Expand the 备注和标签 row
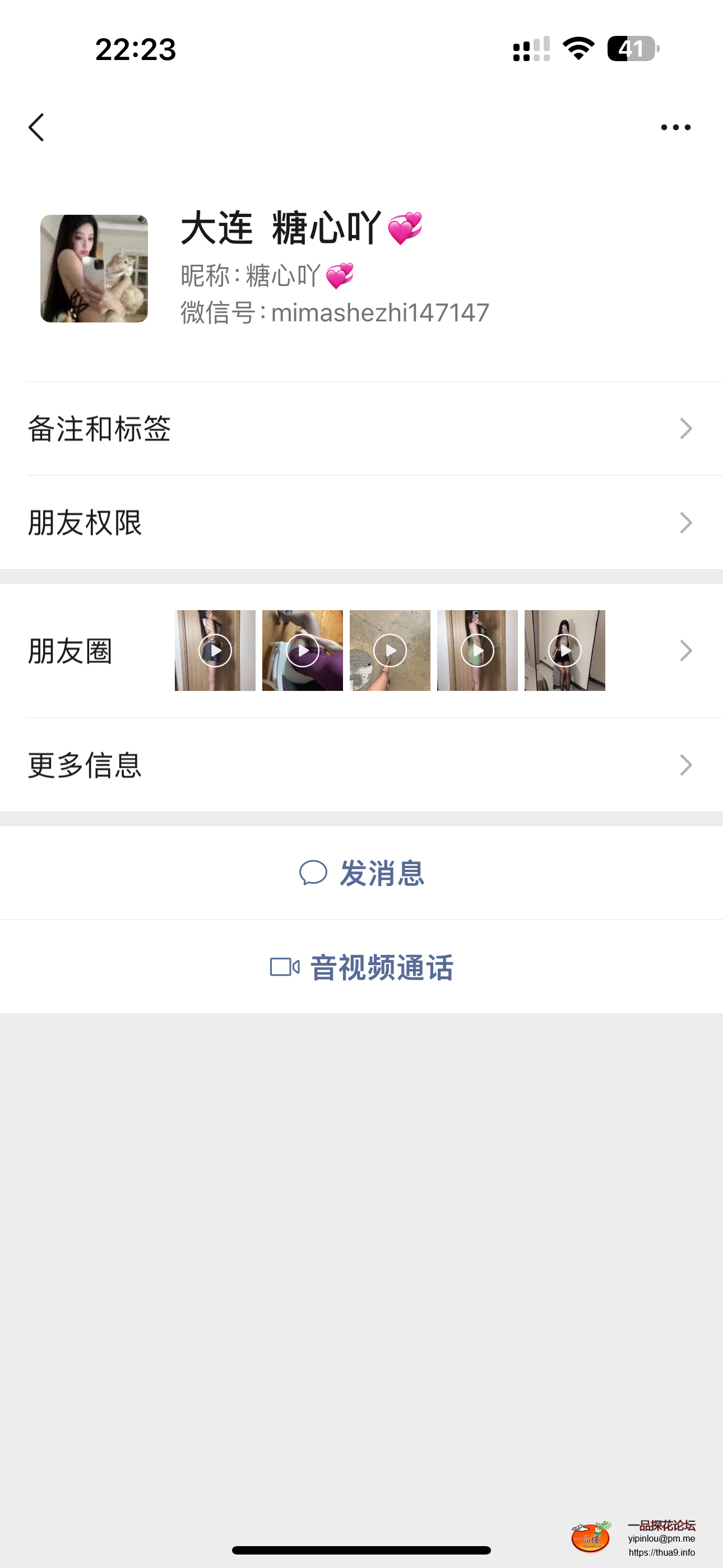723x1568 pixels. 361,428
